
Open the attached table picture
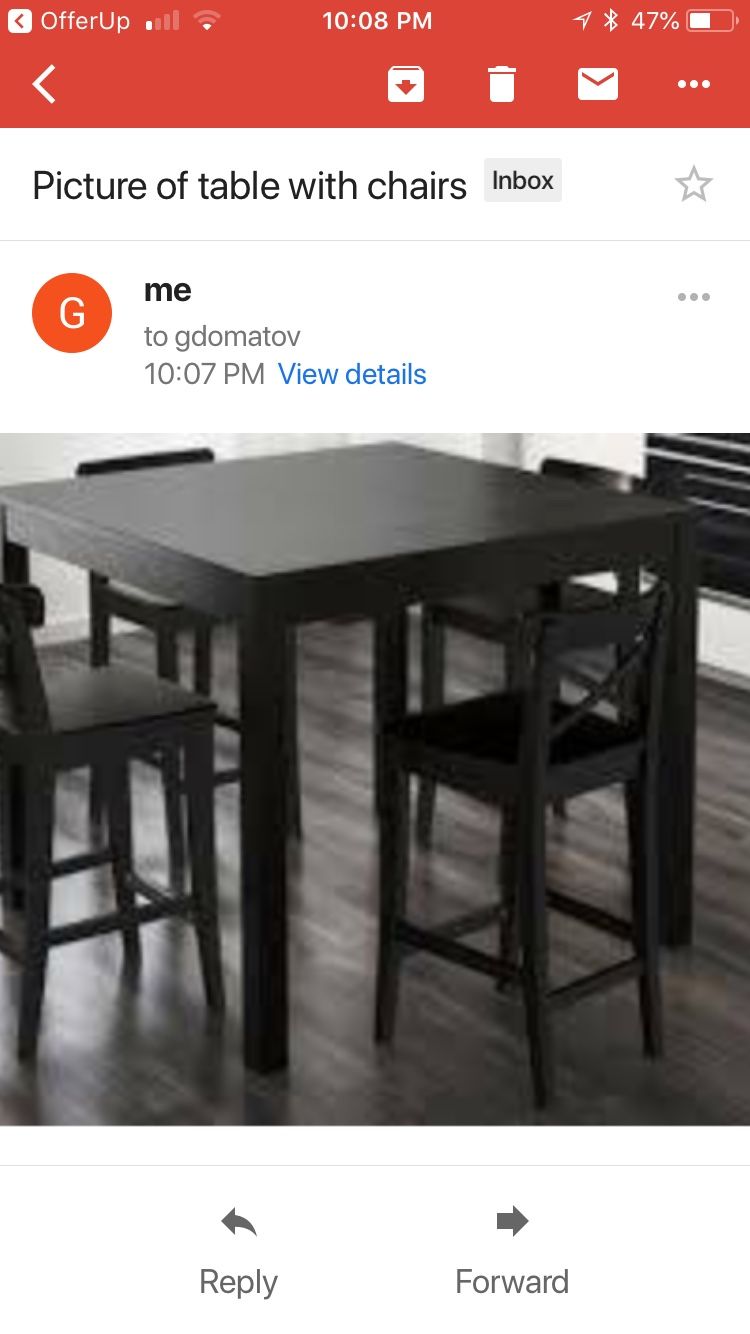click(375, 779)
